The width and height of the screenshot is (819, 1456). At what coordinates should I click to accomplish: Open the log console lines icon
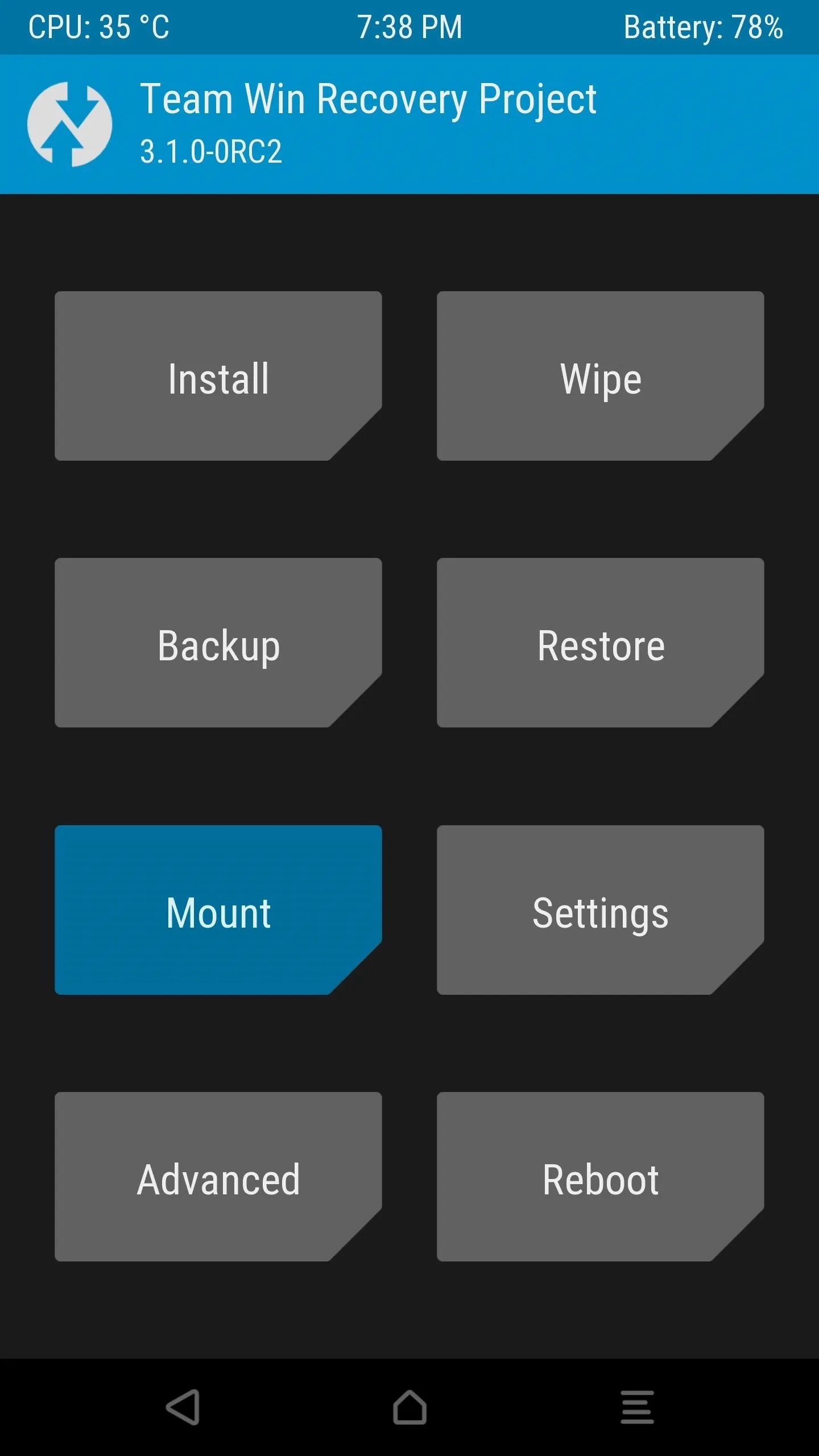[637, 1407]
